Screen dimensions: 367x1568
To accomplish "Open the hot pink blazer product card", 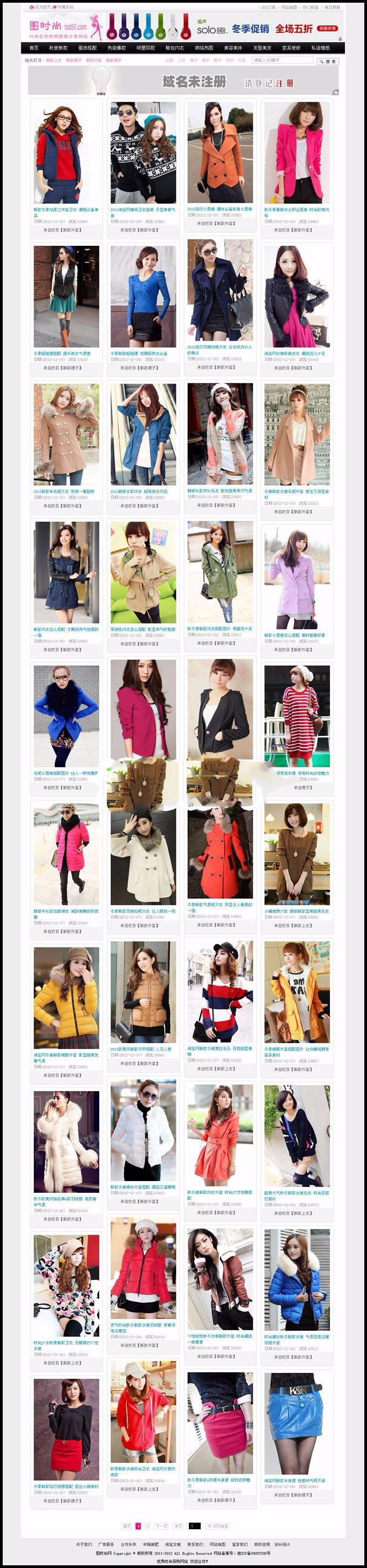I will (297, 152).
